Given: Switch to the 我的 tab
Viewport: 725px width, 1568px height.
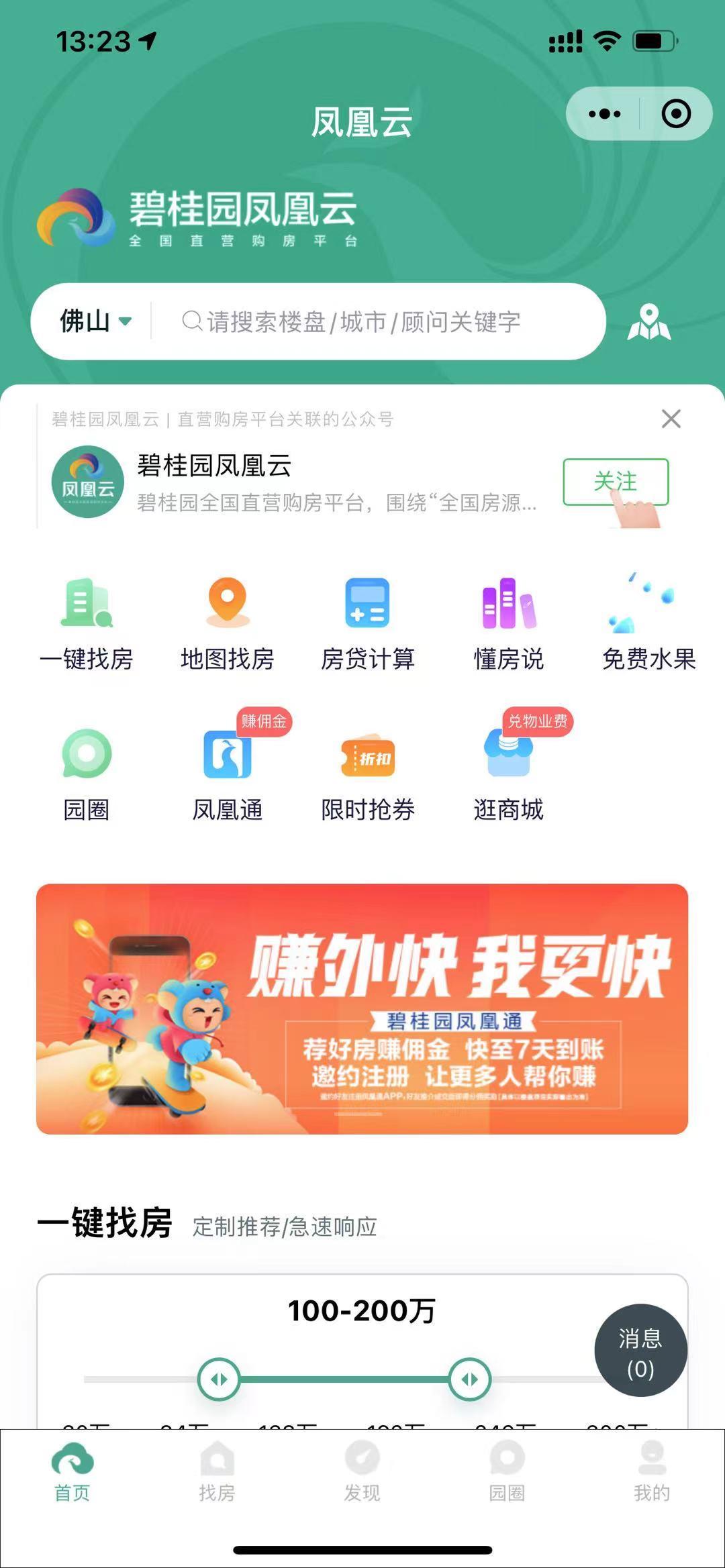Looking at the screenshot, I should coord(652,1474).
